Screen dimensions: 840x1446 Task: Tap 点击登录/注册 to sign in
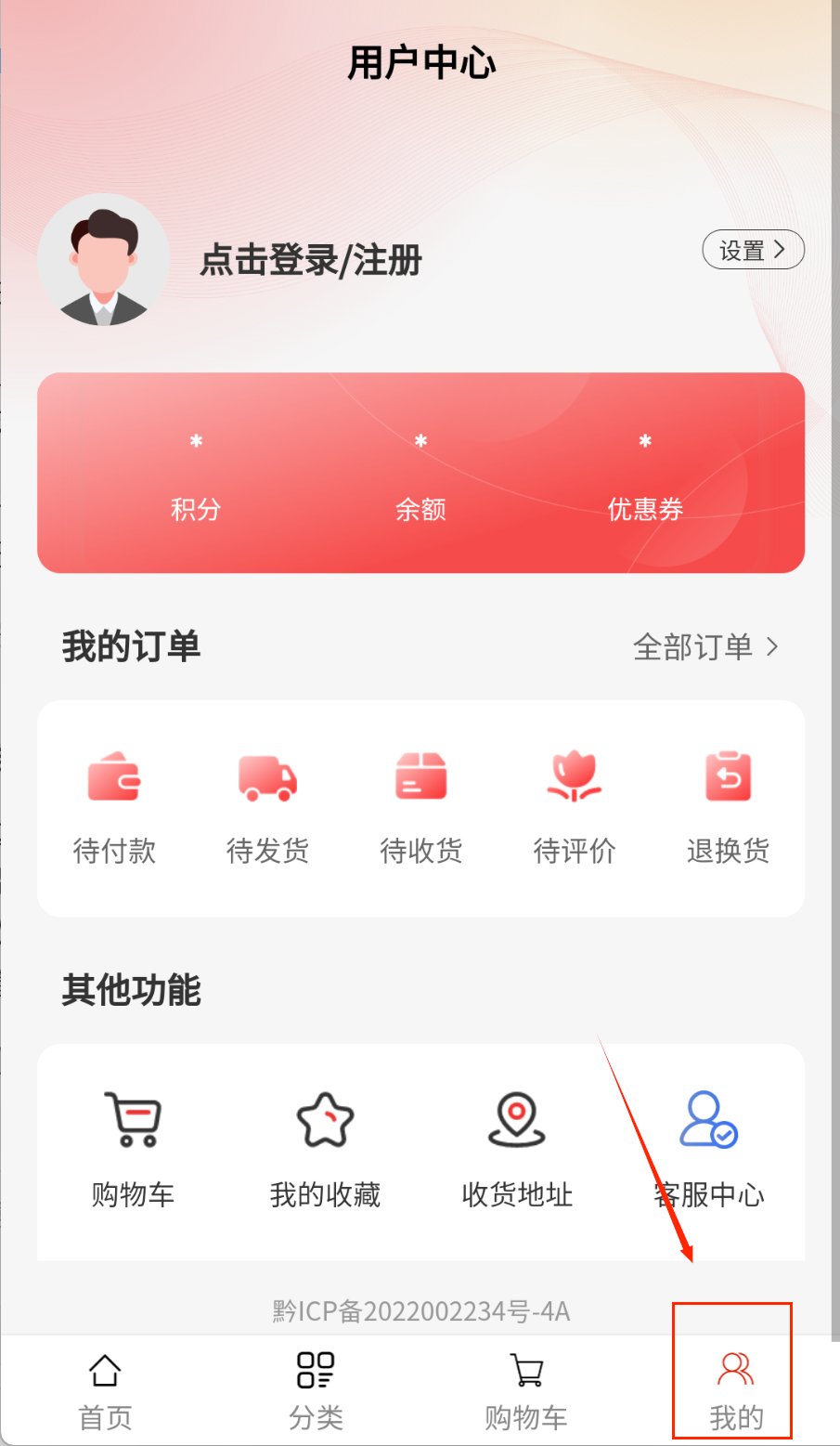click(311, 260)
